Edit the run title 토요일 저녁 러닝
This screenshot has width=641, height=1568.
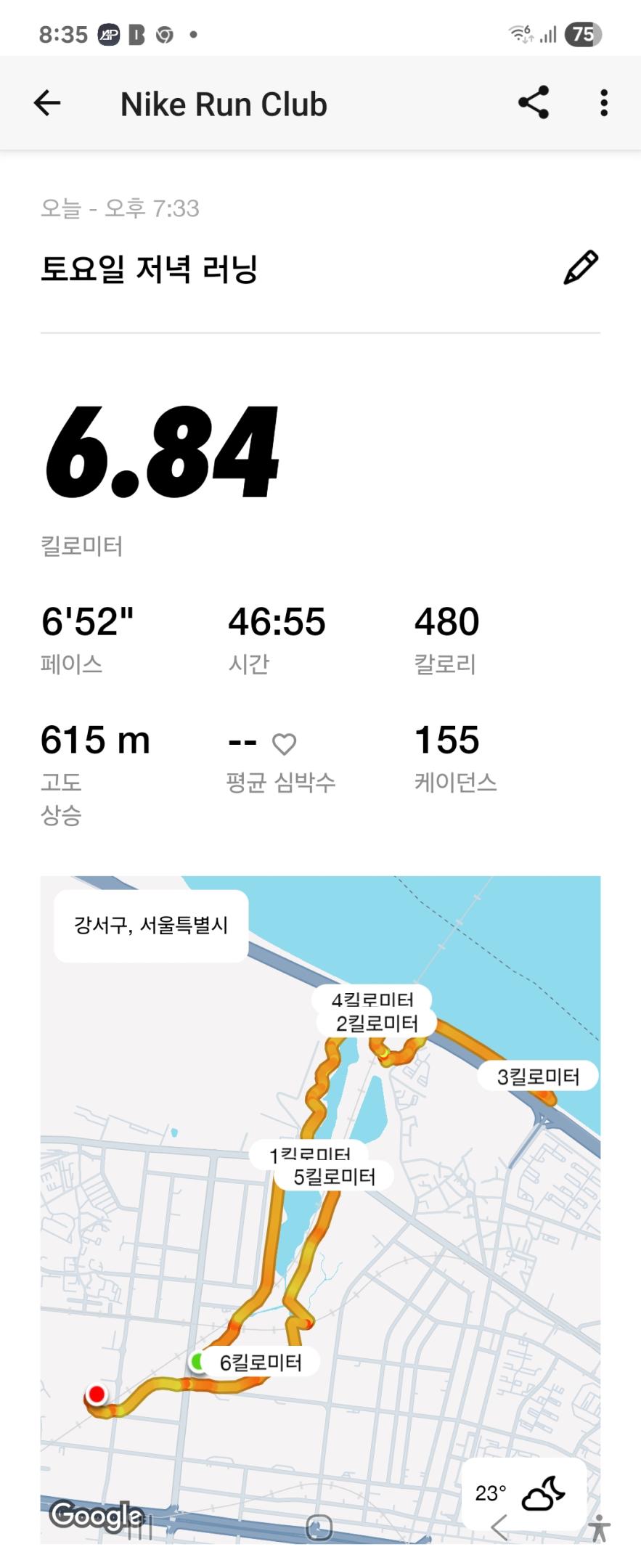[581, 268]
